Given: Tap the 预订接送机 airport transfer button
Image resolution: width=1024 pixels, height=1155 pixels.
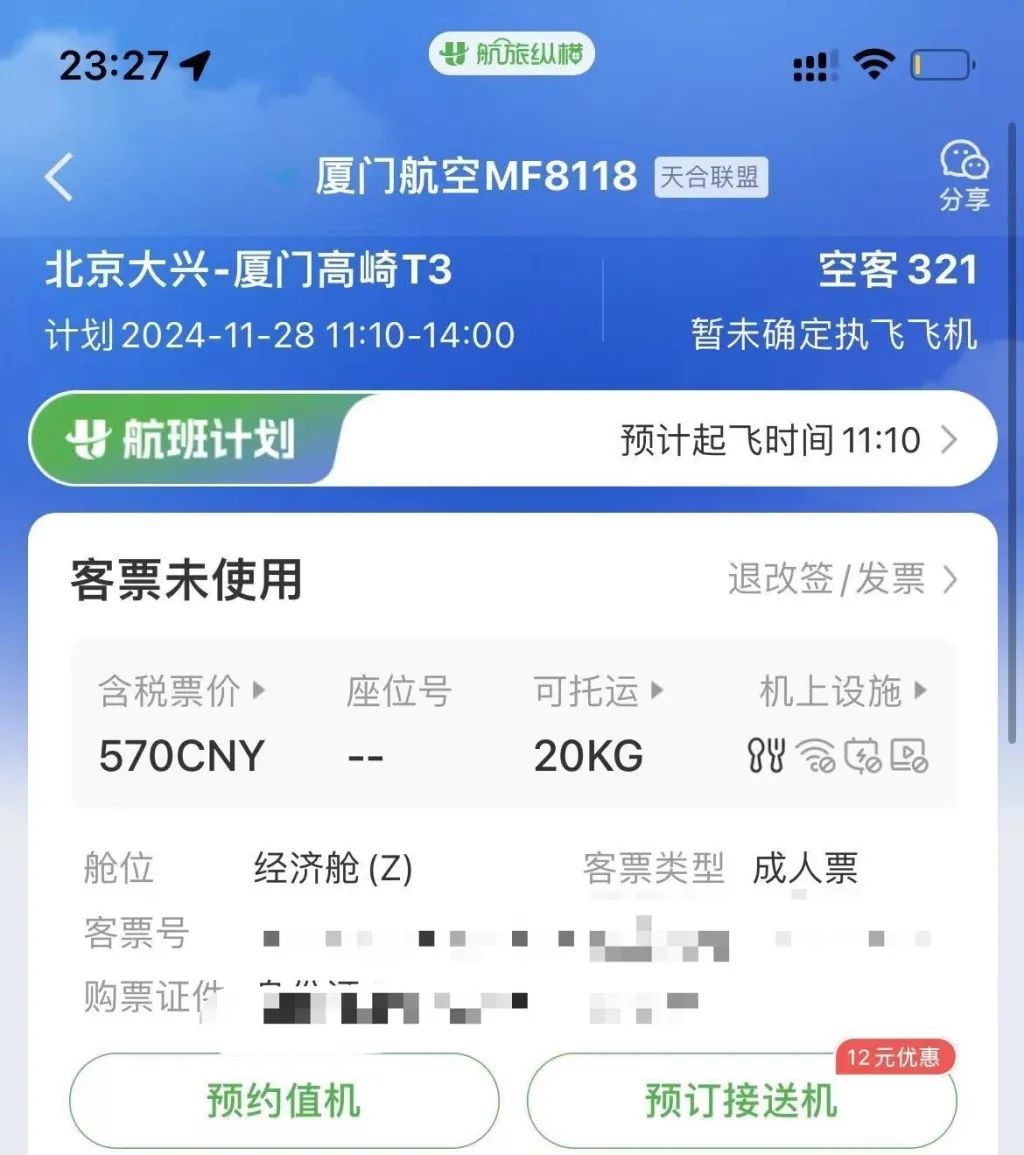Looking at the screenshot, I should [x=740, y=1100].
